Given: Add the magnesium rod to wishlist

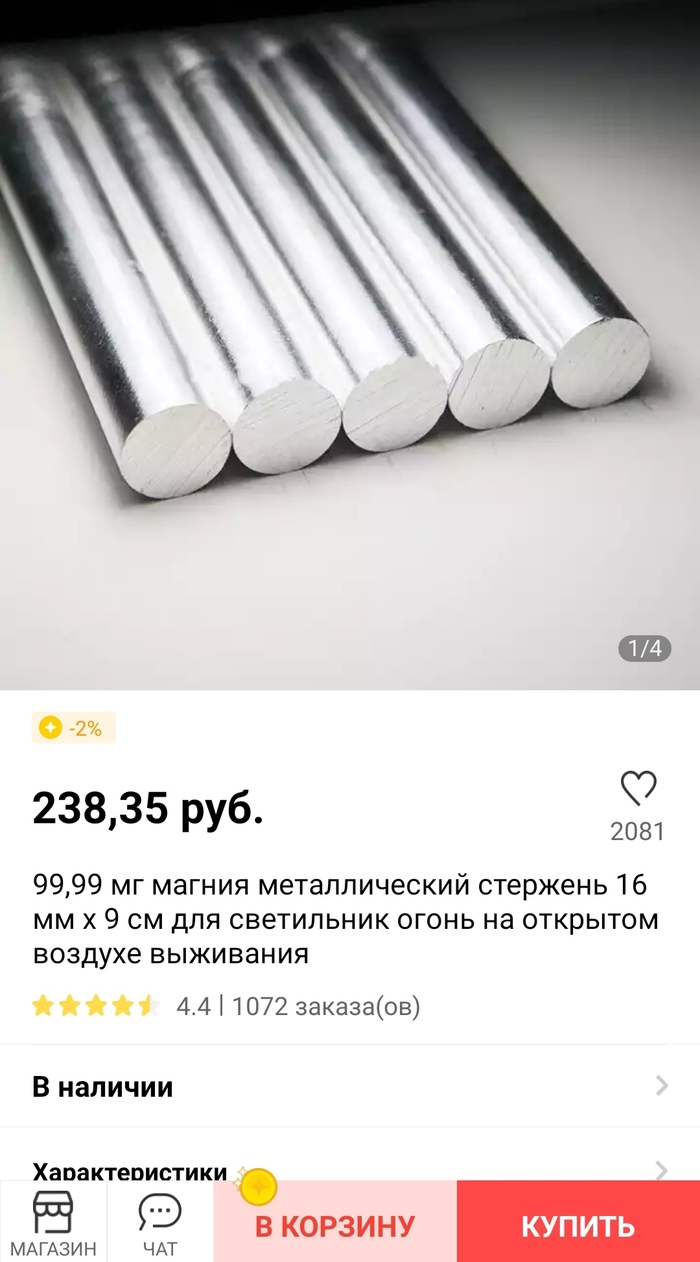Looking at the screenshot, I should [x=638, y=789].
